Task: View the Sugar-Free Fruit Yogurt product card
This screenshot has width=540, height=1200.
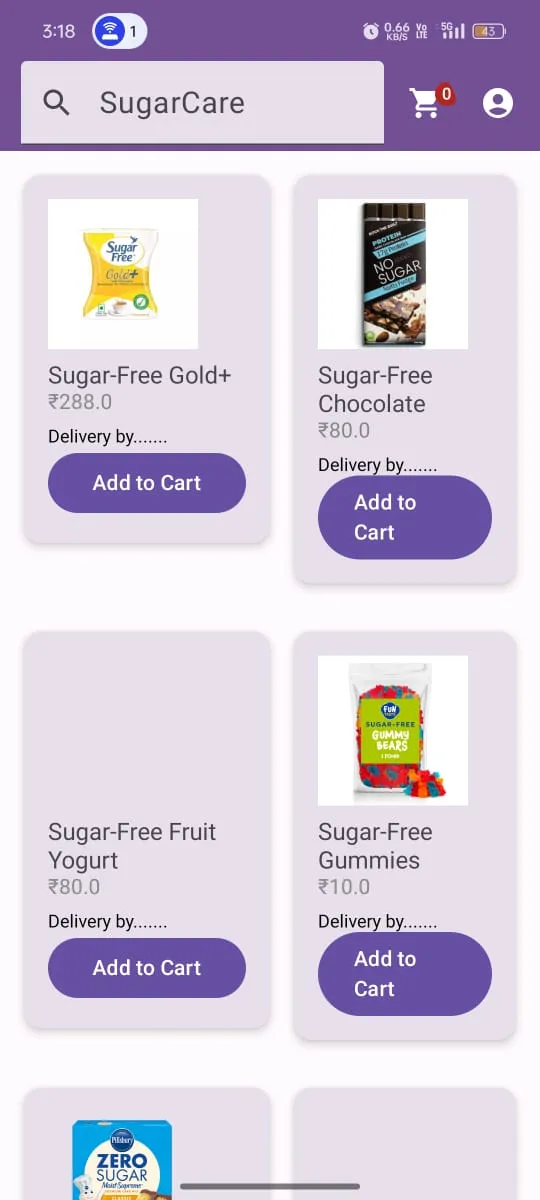Action: tap(147, 829)
